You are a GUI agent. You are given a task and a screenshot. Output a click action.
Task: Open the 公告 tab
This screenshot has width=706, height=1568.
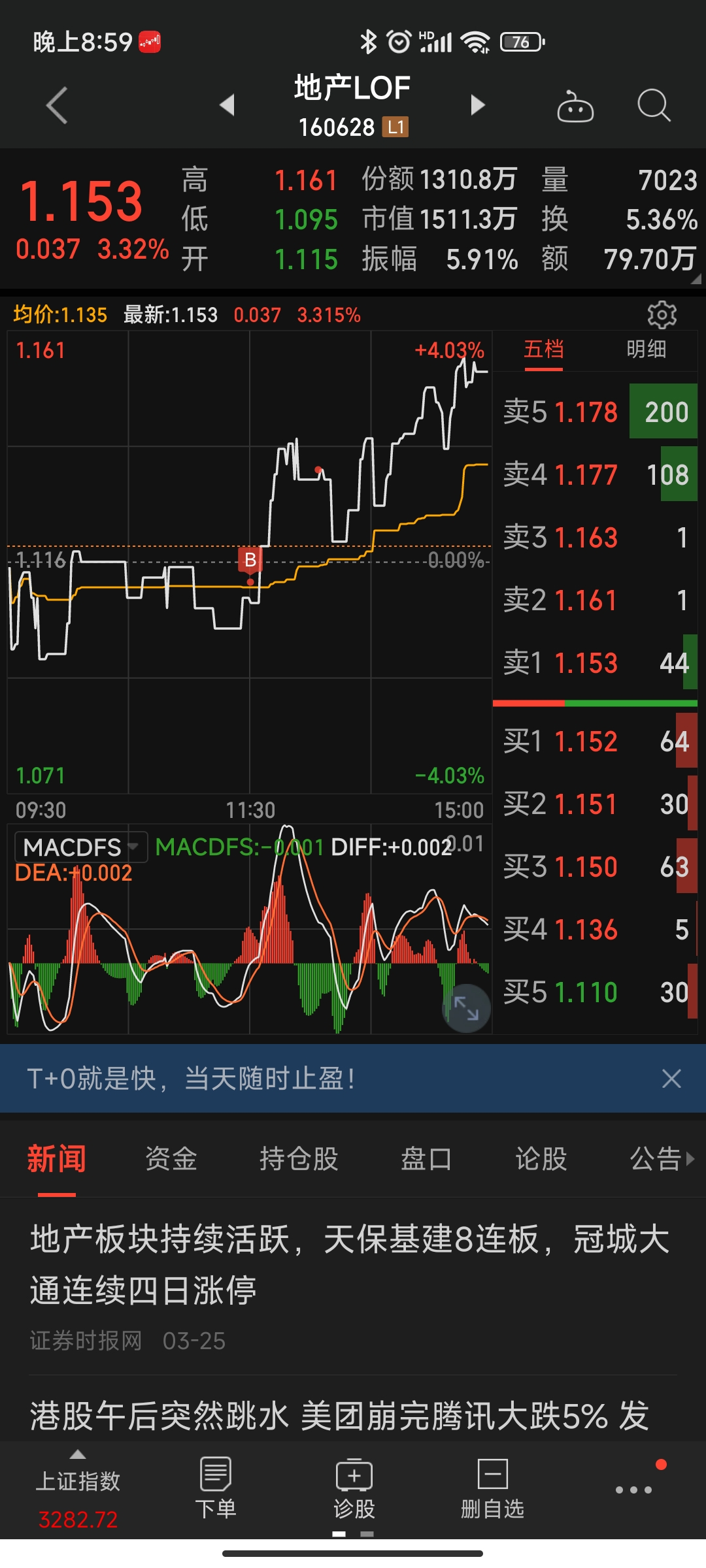click(x=656, y=1159)
